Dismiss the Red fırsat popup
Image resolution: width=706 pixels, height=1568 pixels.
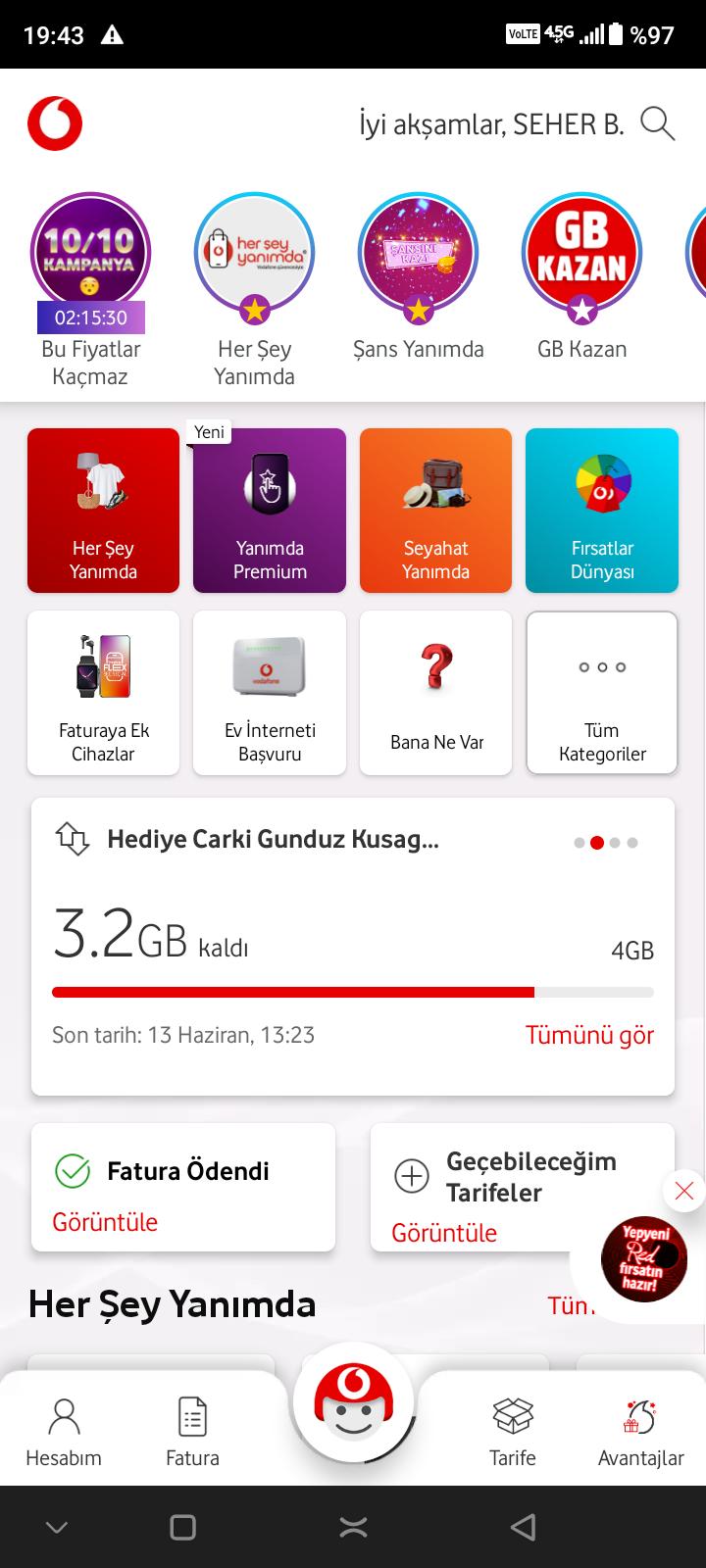click(683, 1191)
